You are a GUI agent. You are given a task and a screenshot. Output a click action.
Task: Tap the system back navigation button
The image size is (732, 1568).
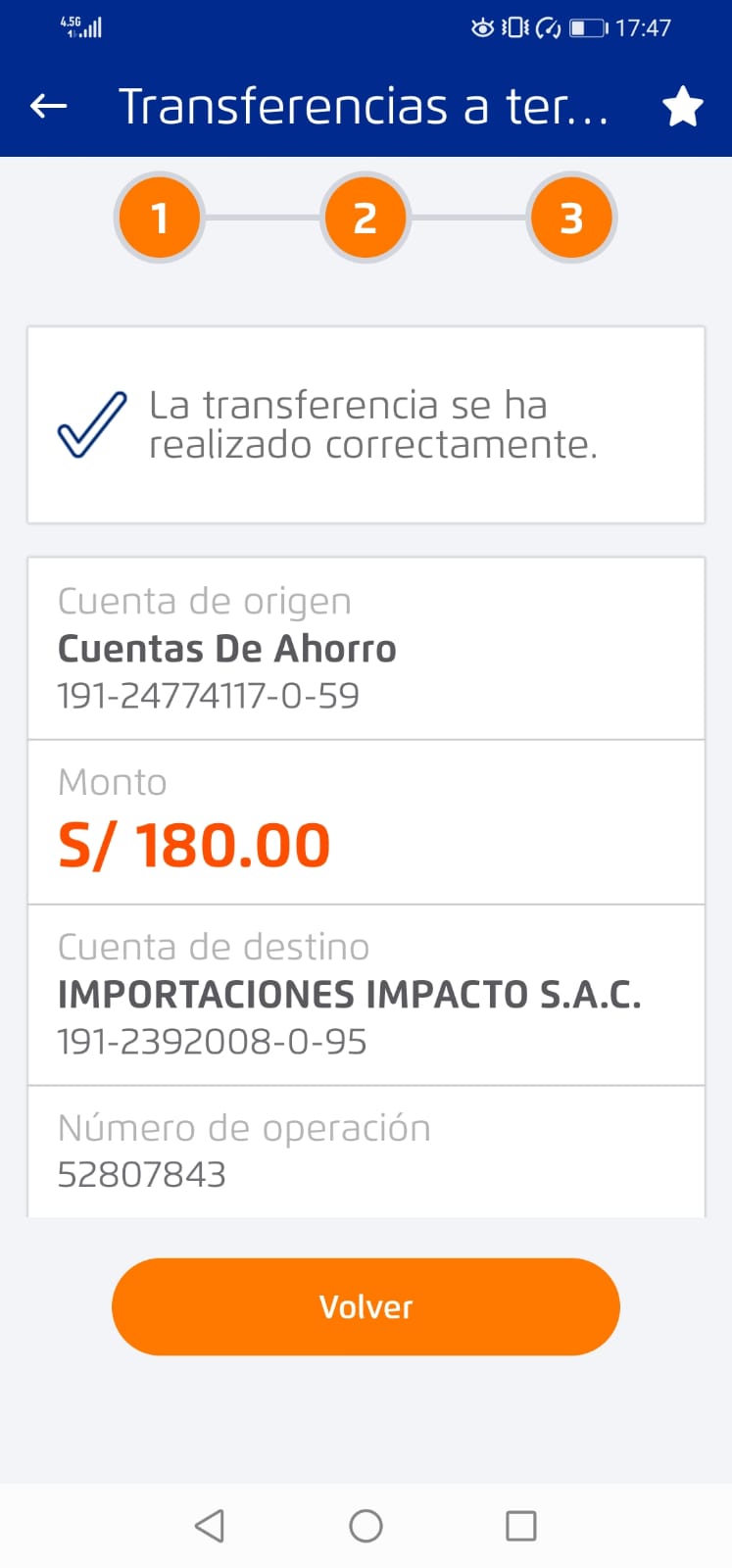coord(210,1525)
